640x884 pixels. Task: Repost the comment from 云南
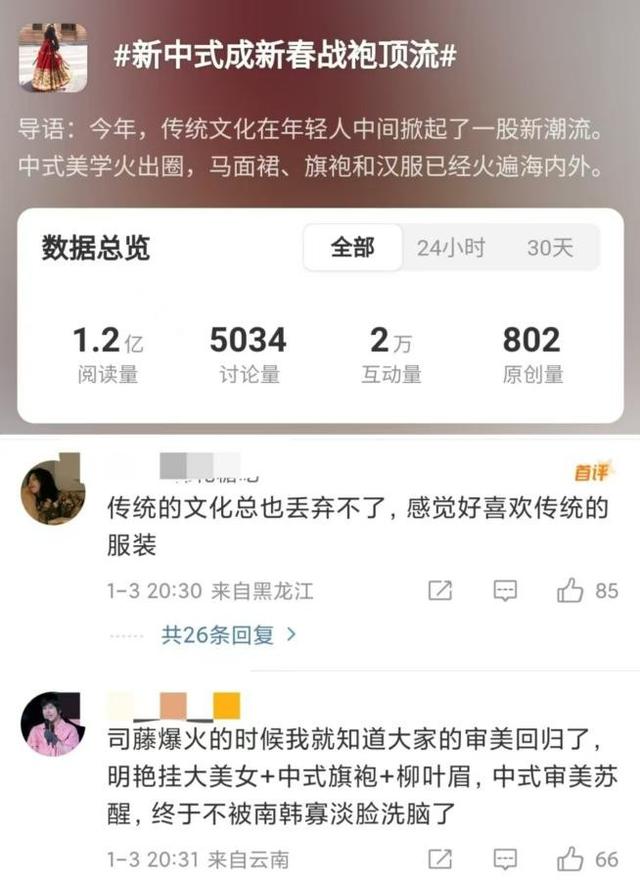click(440, 858)
